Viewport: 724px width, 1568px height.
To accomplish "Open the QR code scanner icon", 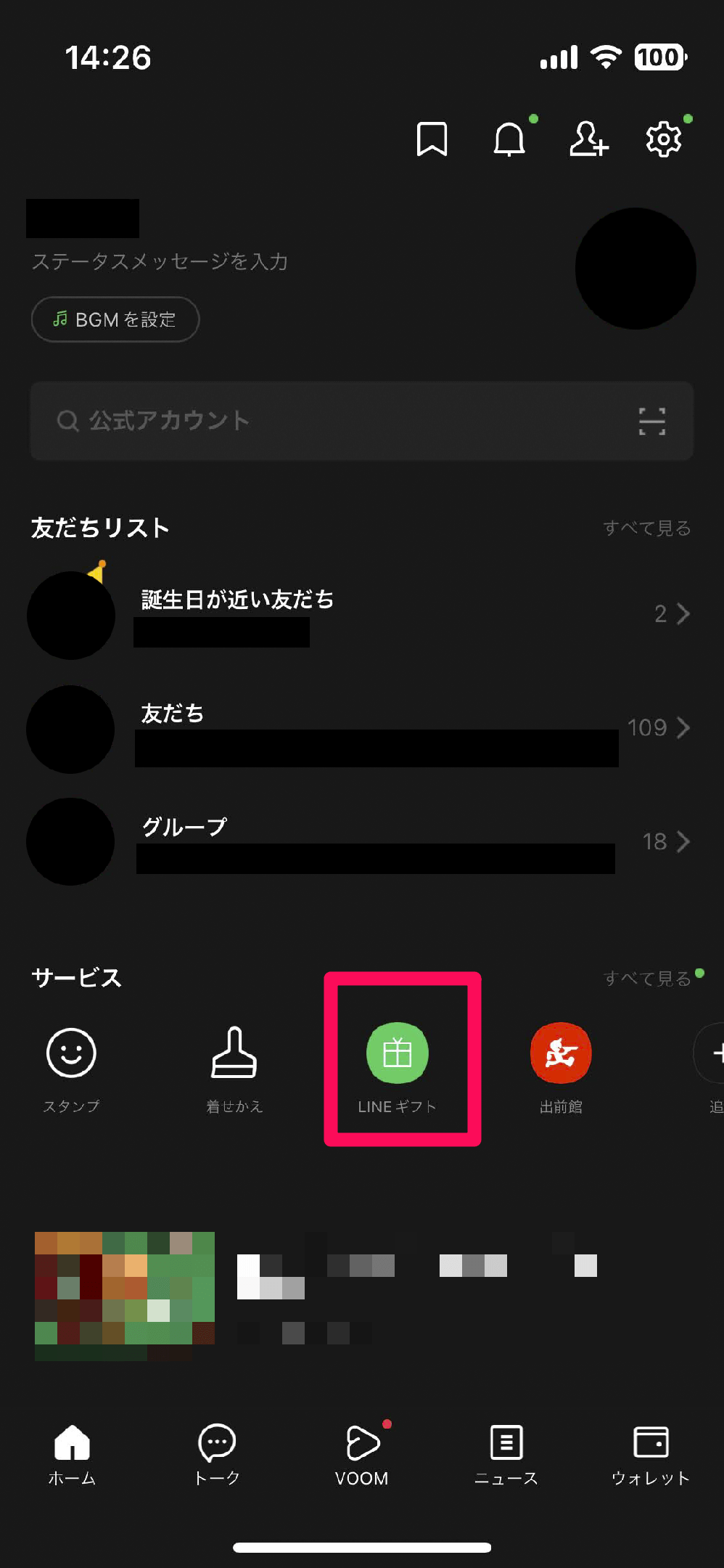I will [x=651, y=421].
